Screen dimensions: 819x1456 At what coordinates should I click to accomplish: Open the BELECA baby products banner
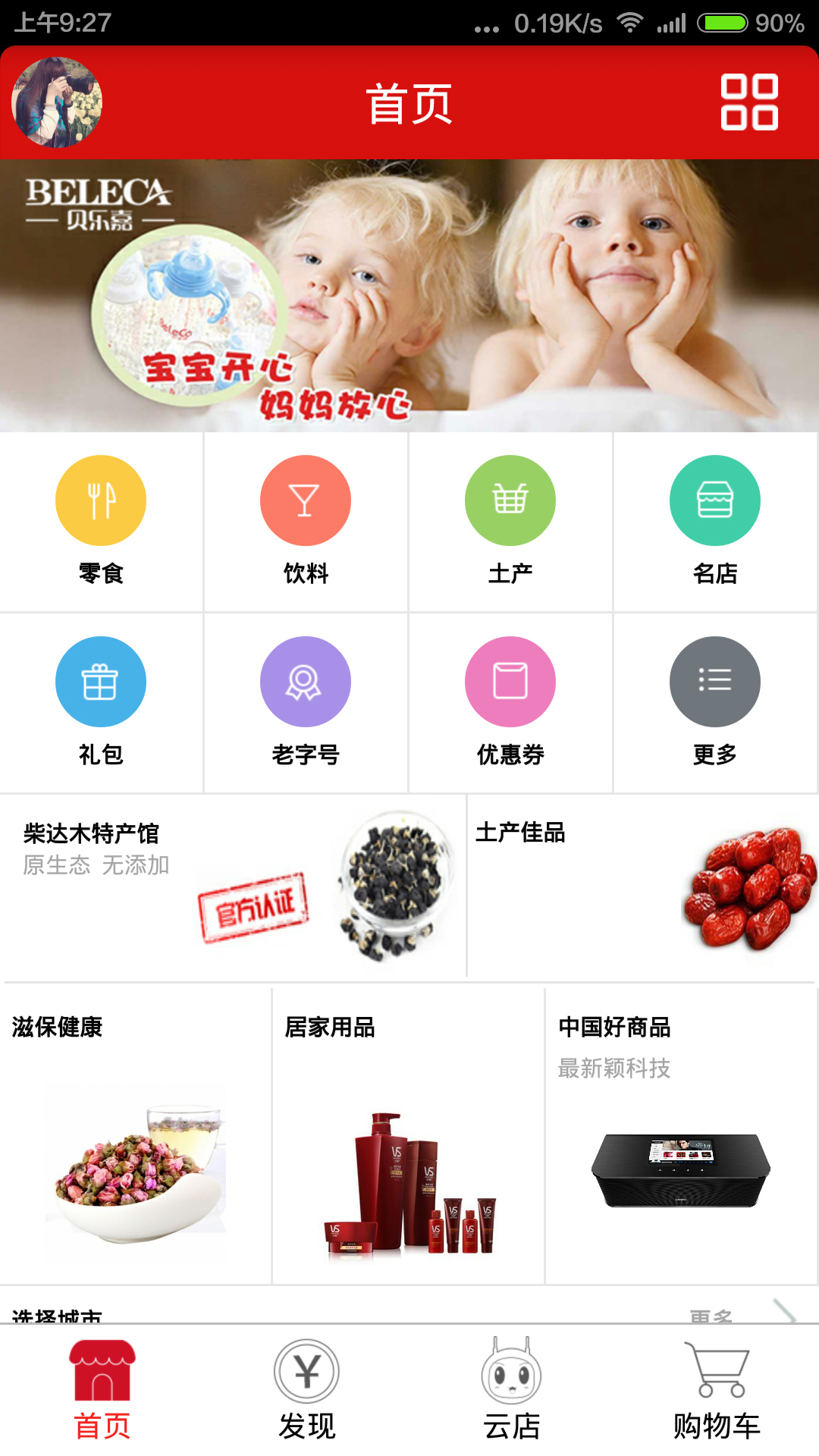[409, 296]
